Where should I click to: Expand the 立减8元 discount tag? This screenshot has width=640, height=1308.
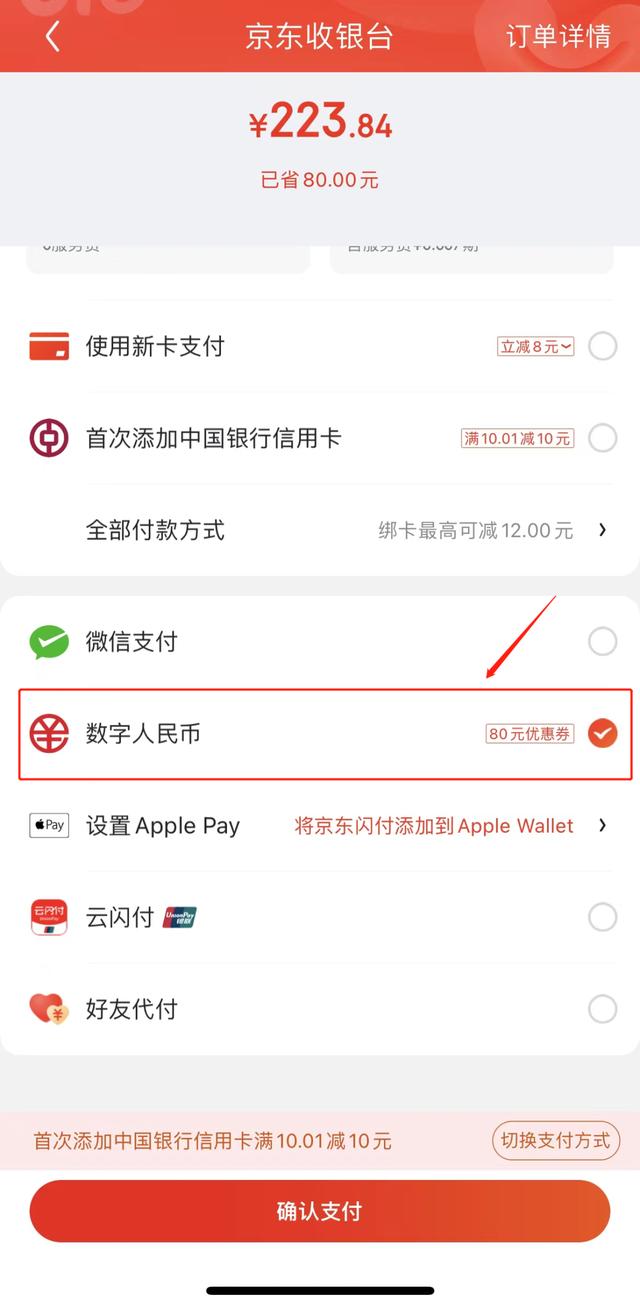(536, 347)
